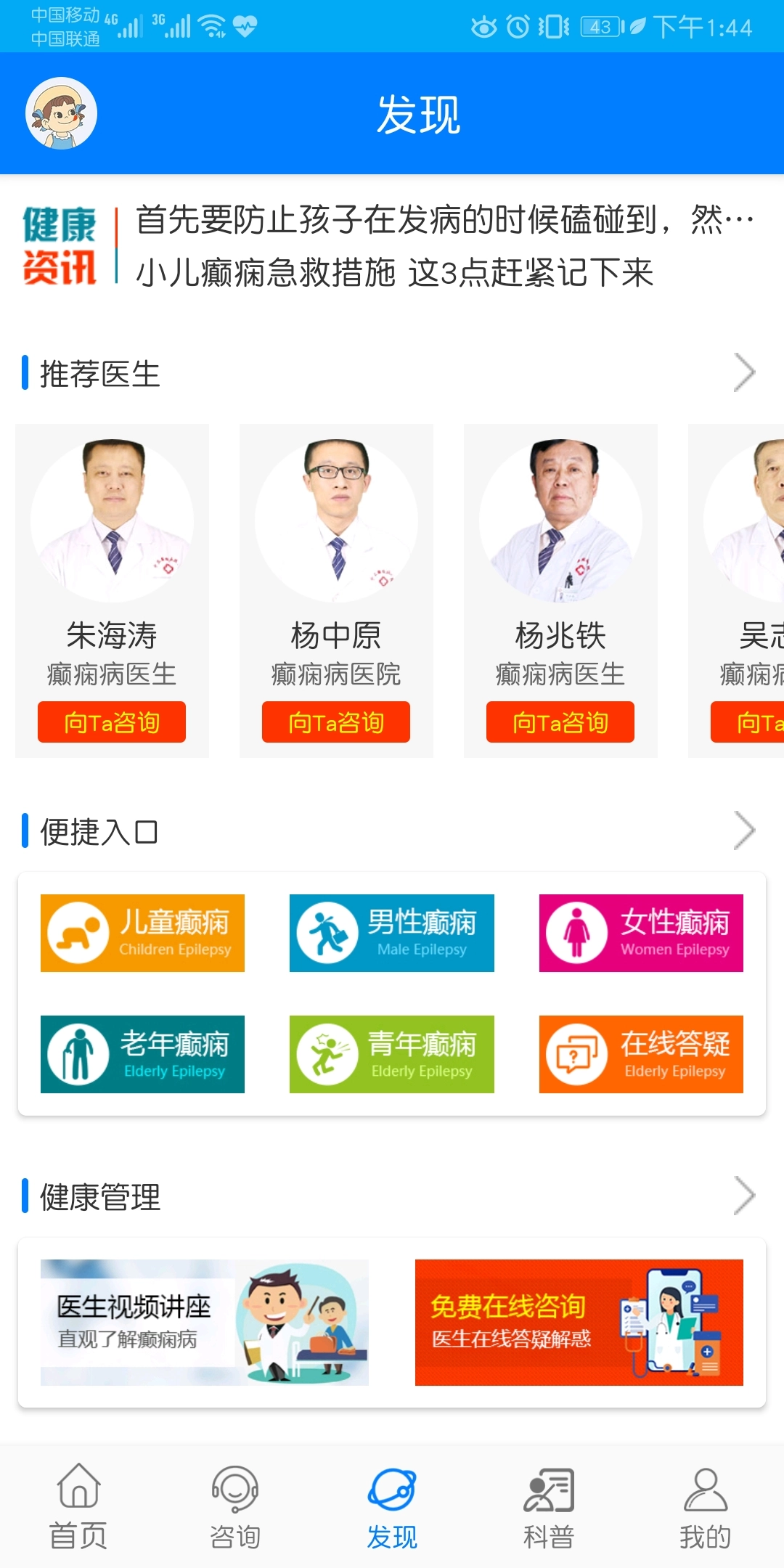Consult doctor 朱海涛 via 向Ta咨询 button
The width and height of the screenshot is (784, 1568).
tap(113, 722)
